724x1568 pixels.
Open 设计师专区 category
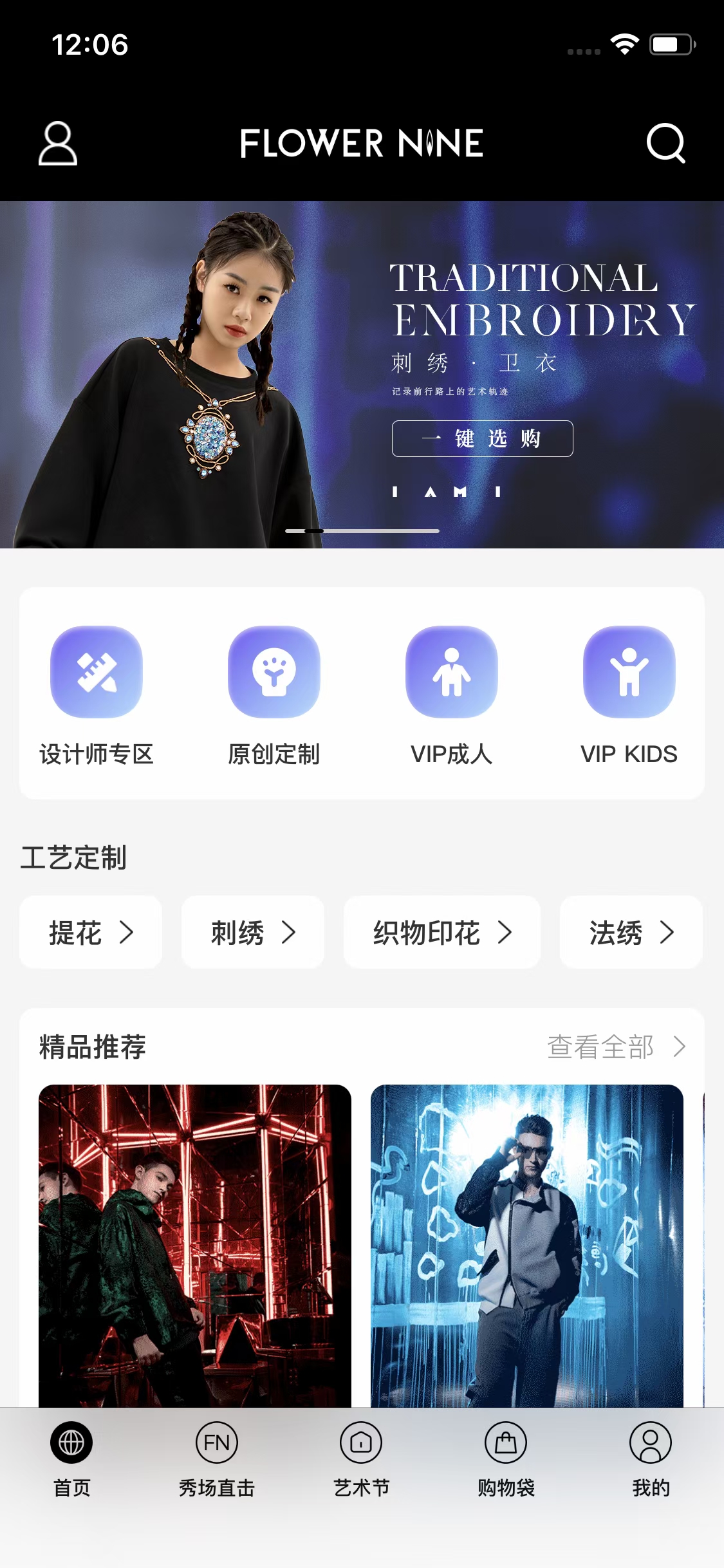coord(97,695)
